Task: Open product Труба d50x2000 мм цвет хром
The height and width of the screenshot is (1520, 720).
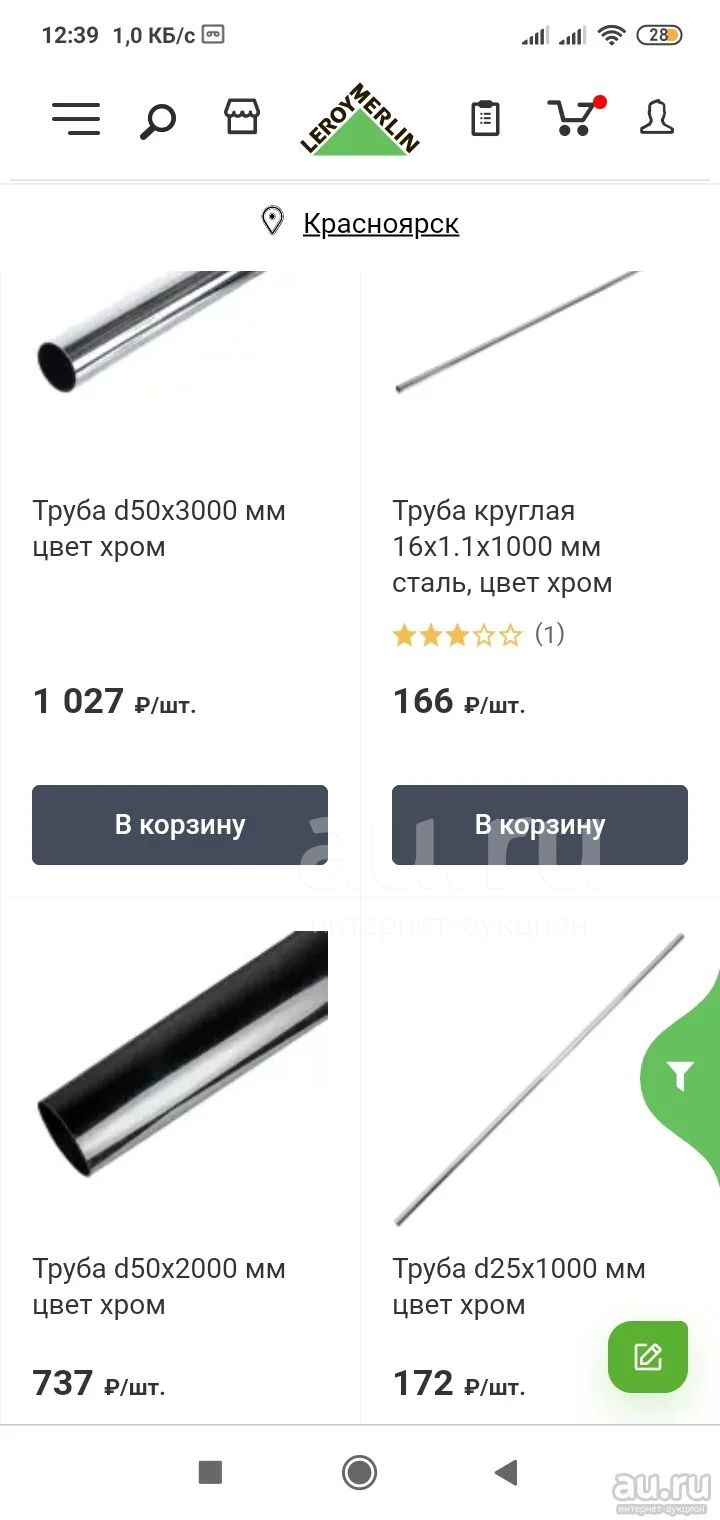Action: (x=159, y=1287)
